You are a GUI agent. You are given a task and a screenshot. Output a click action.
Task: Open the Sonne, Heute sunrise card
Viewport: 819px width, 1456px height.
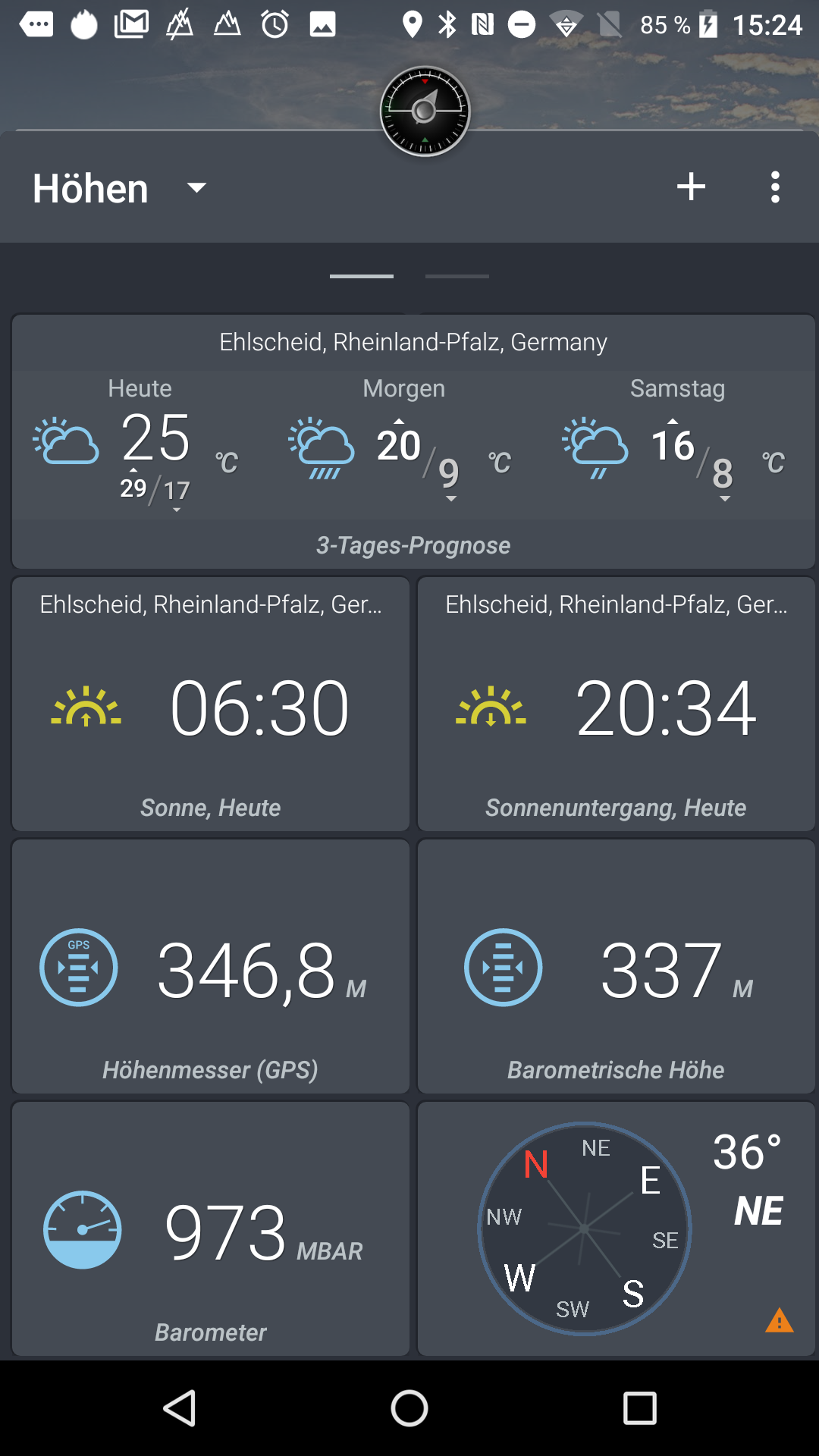click(211, 705)
